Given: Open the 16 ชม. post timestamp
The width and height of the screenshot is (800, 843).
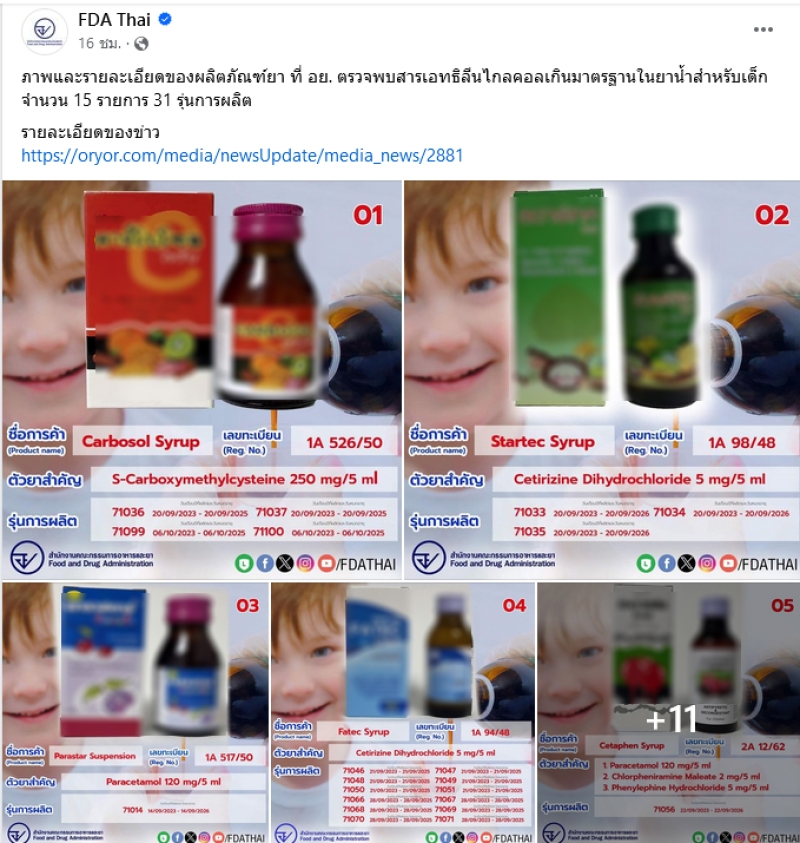Looking at the screenshot, I should pyautogui.click(x=100, y=43).
